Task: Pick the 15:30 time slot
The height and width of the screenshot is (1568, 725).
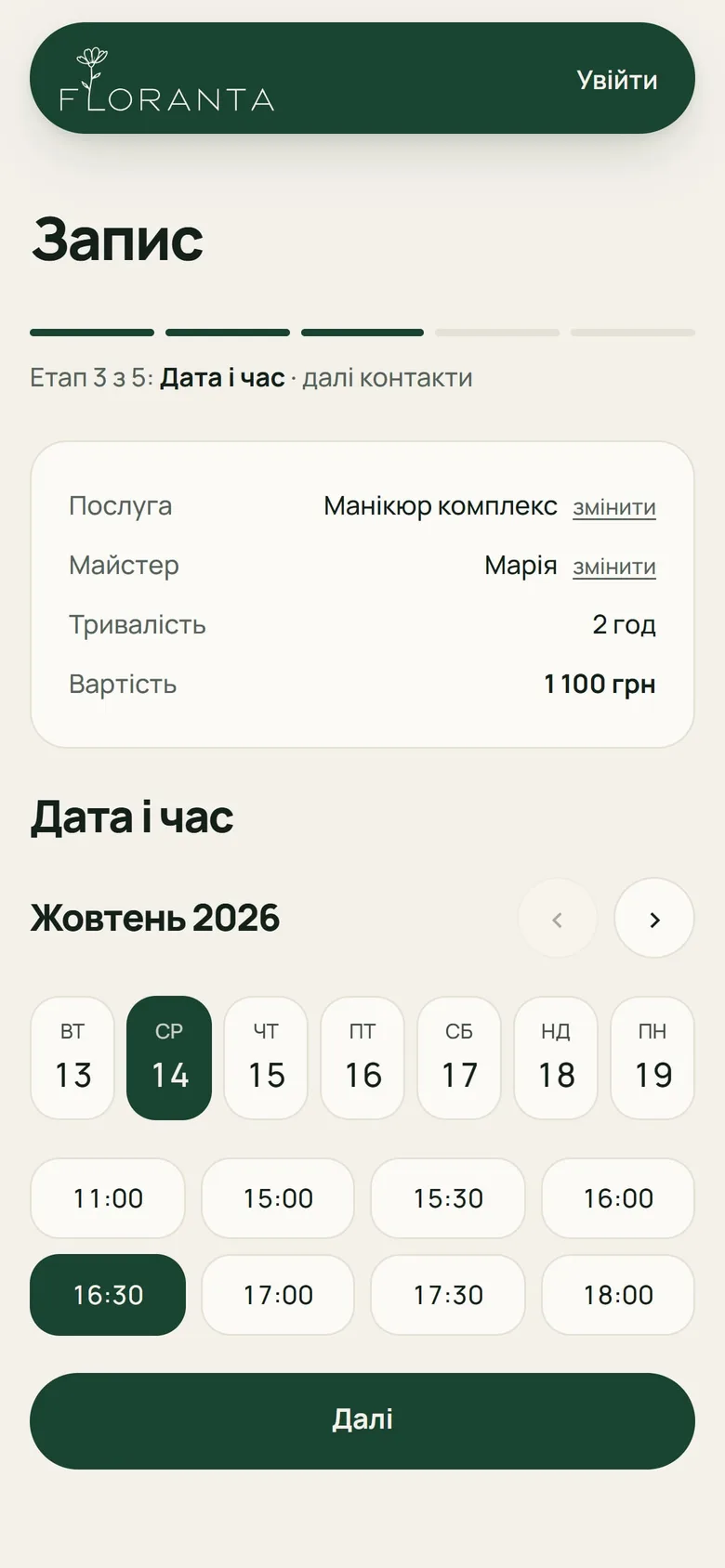Action: 448,1198
